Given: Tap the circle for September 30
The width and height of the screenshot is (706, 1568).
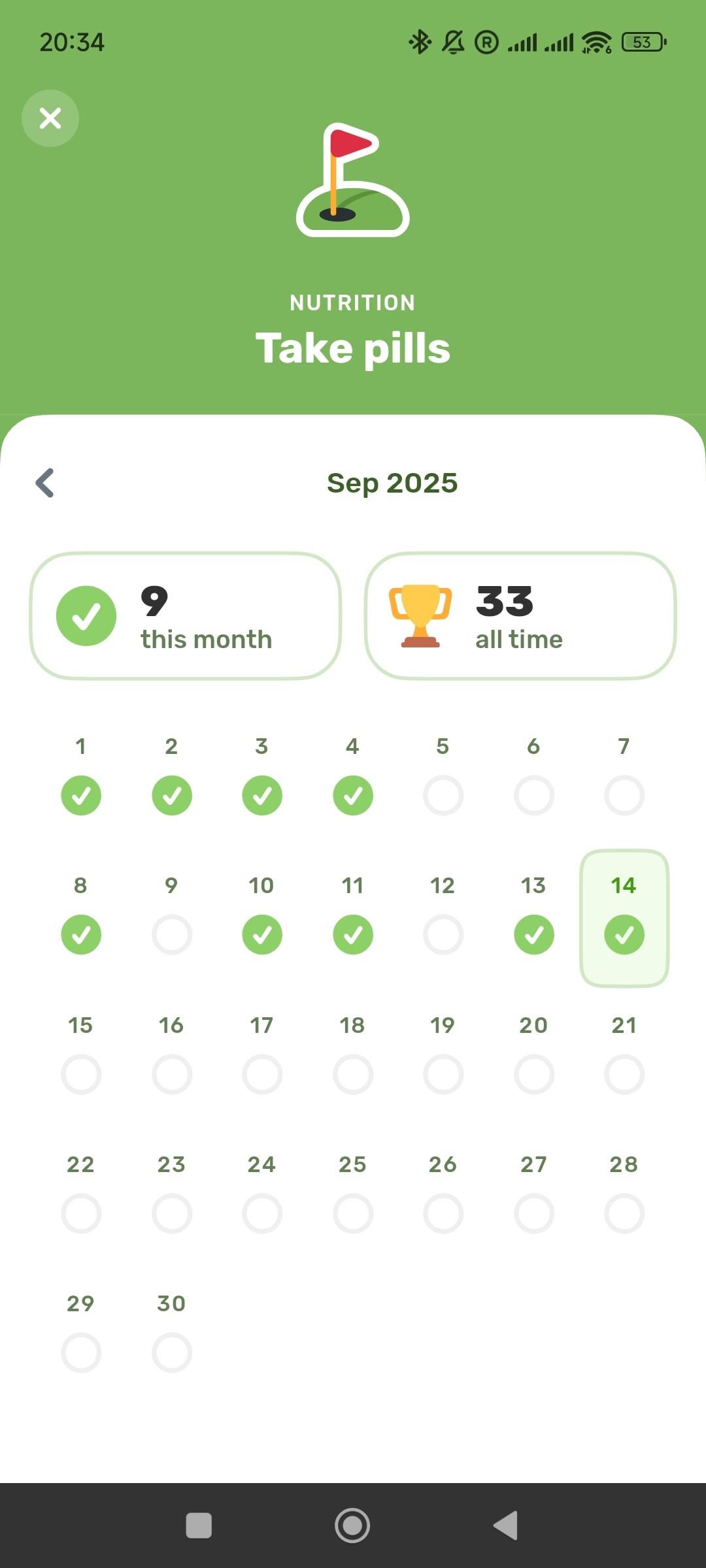Looking at the screenshot, I should point(172,1352).
